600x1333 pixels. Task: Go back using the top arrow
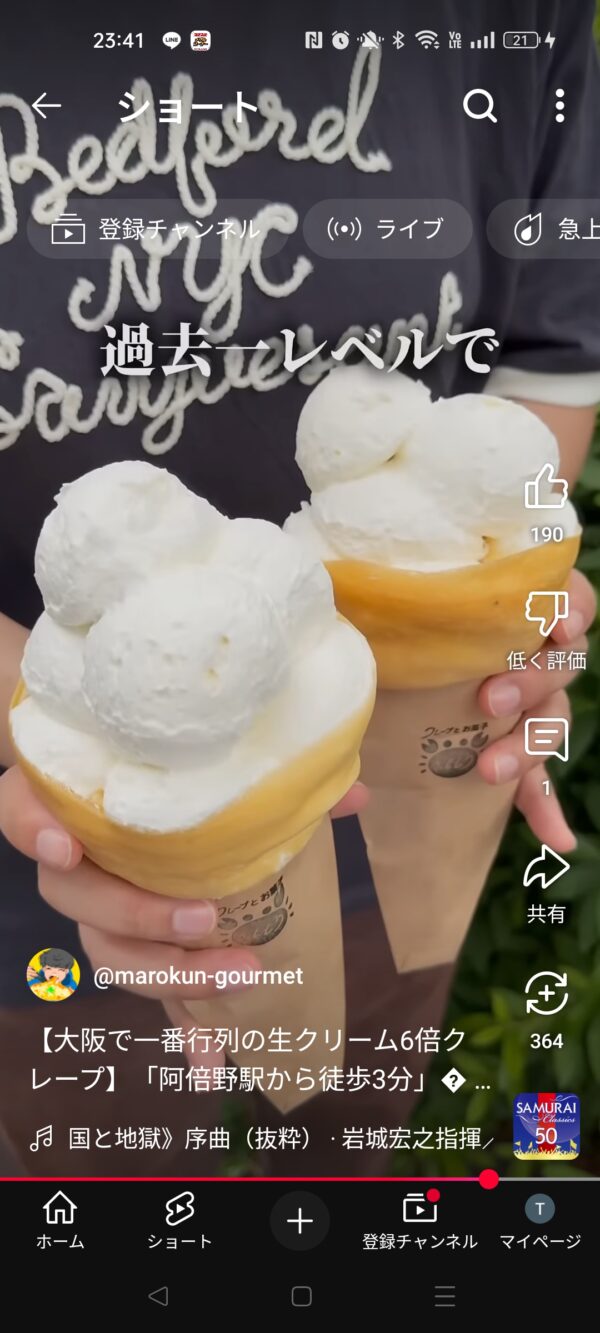point(46,105)
